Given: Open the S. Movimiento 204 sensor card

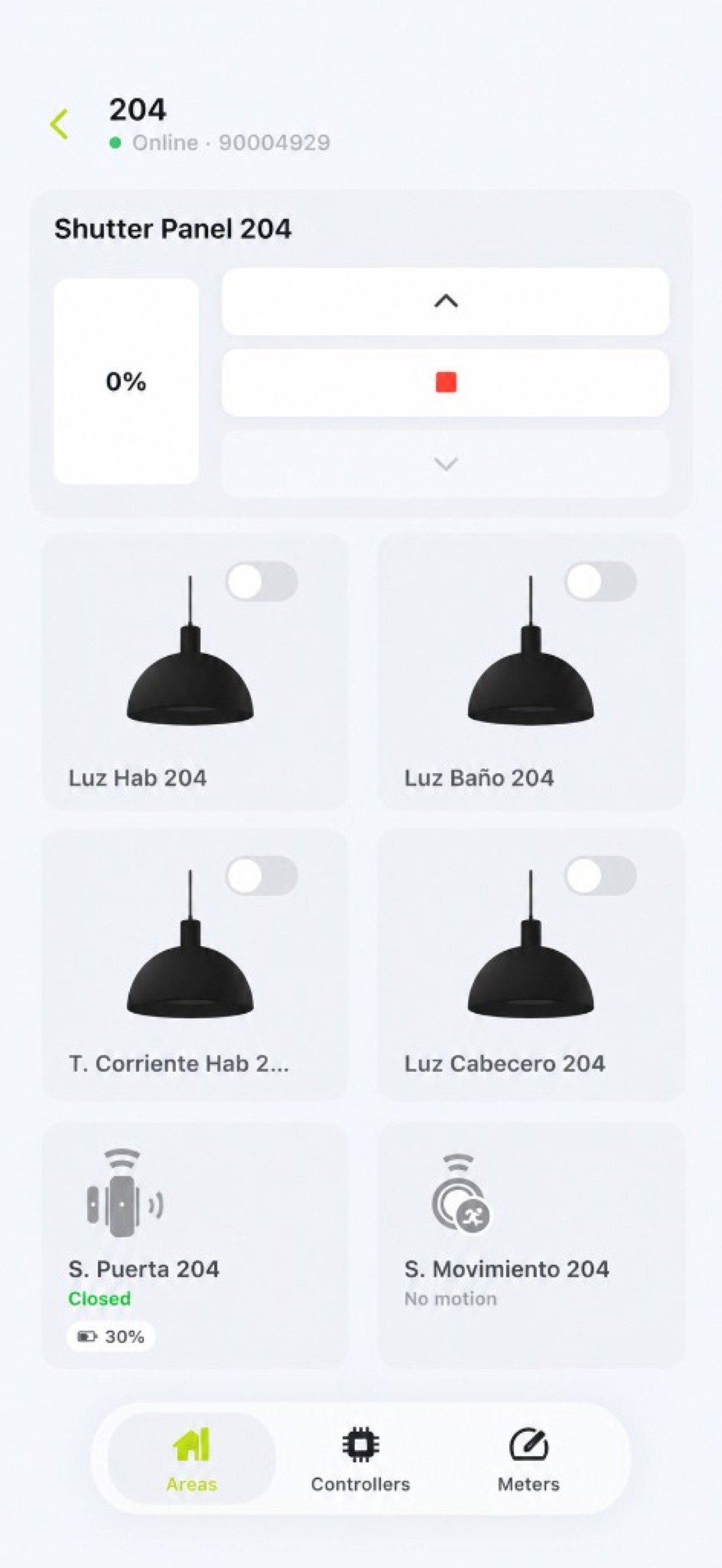Looking at the screenshot, I should pos(531,1245).
